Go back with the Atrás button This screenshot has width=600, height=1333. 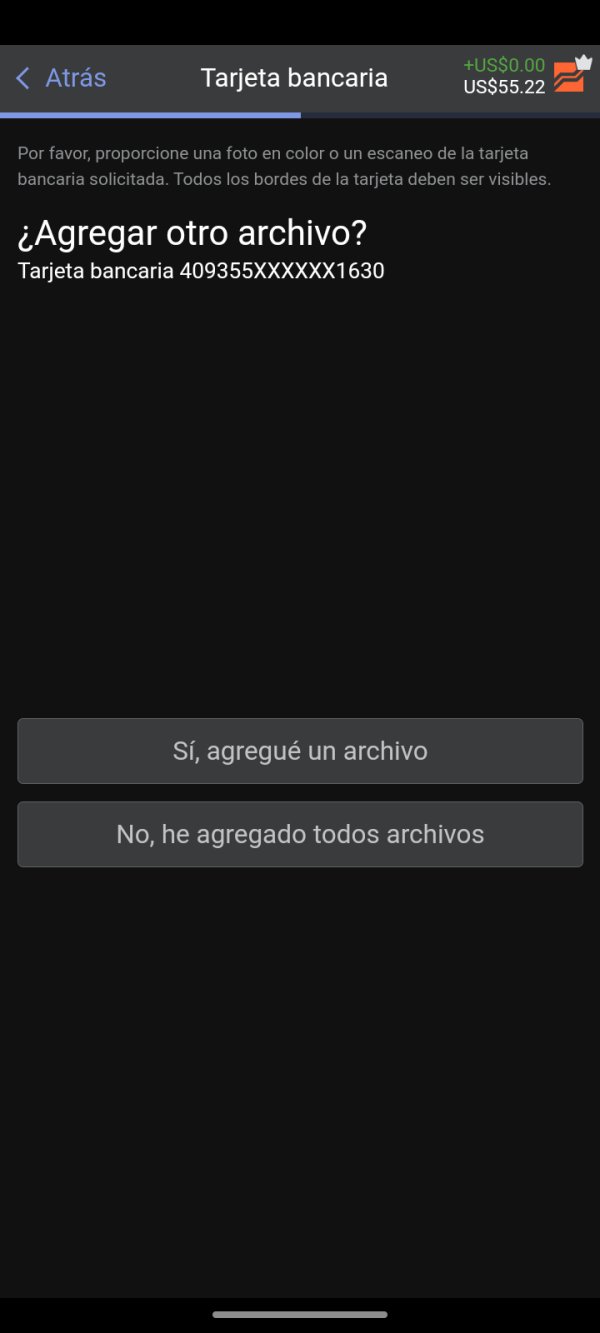click(61, 78)
